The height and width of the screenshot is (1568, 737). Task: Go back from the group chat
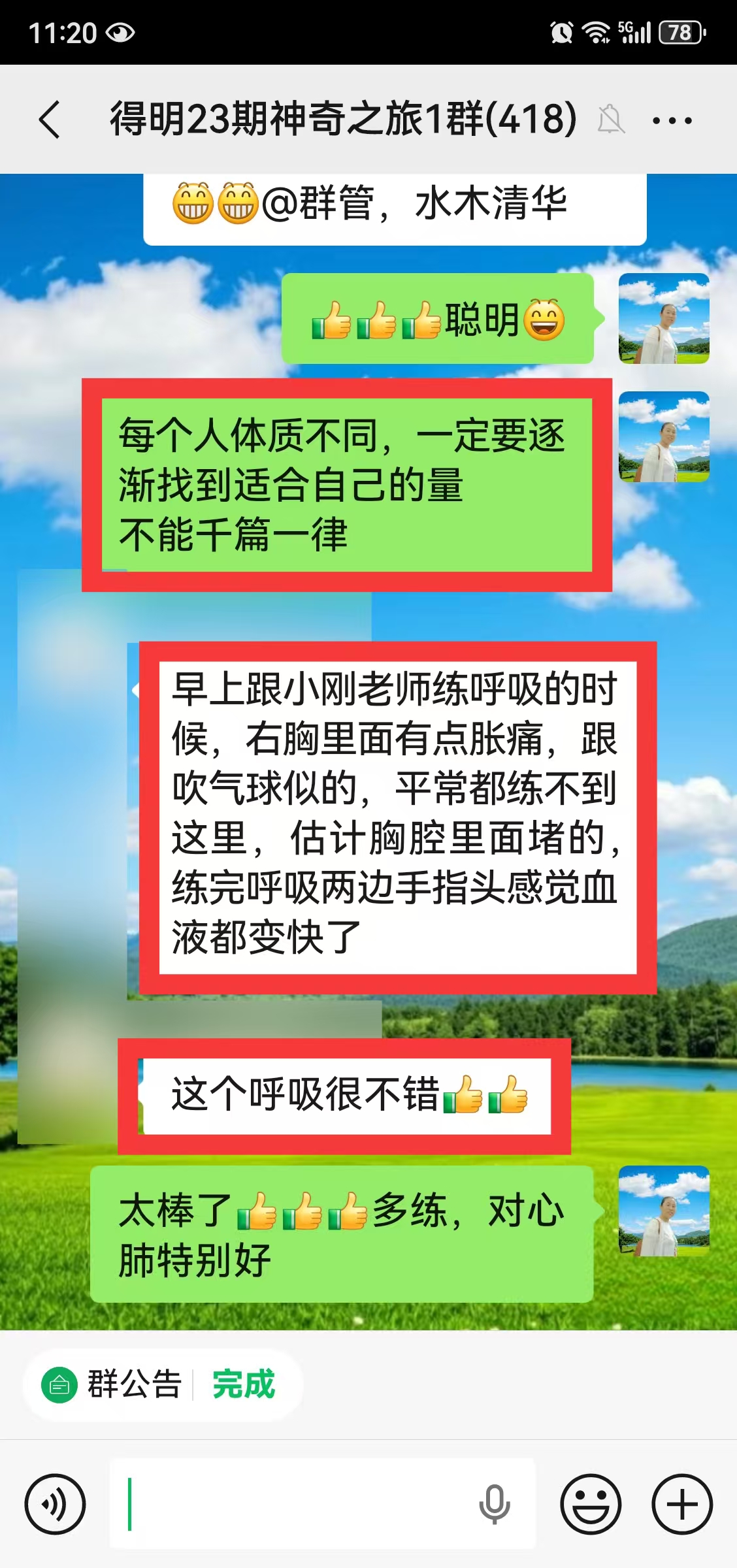50,120
